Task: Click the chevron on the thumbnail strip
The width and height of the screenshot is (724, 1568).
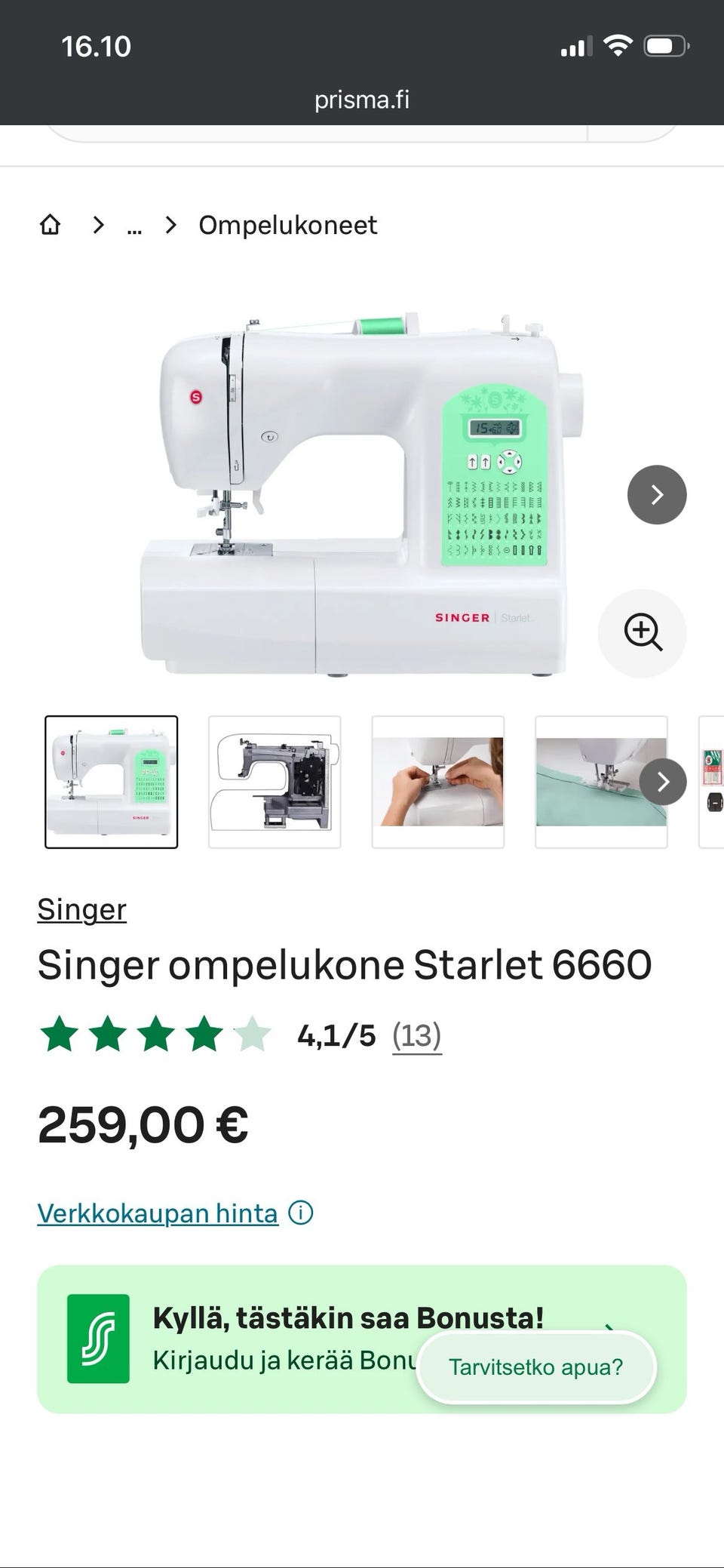Action: (662, 782)
